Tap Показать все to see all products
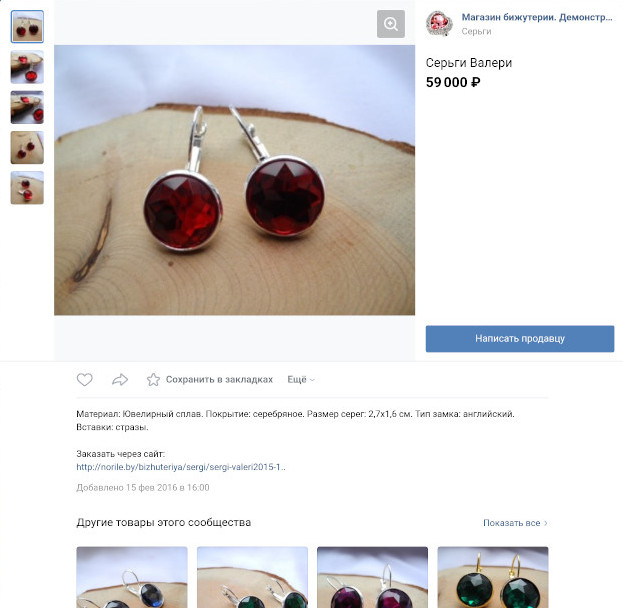Screen dimensions: 623x608 point(514,523)
